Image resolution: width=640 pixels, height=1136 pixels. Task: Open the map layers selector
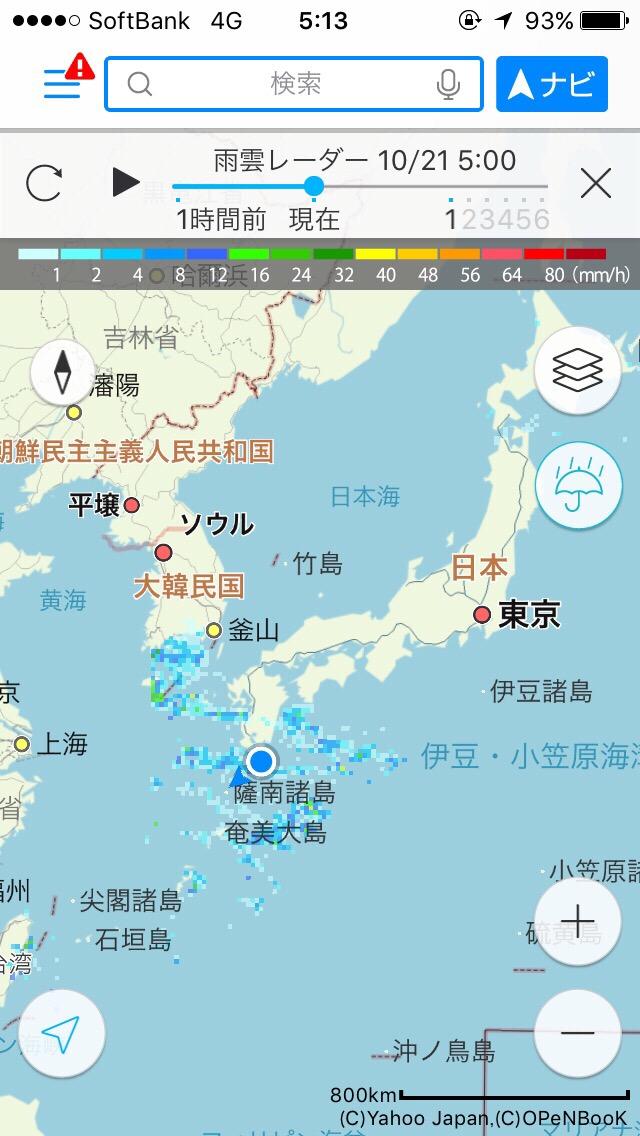click(x=578, y=371)
